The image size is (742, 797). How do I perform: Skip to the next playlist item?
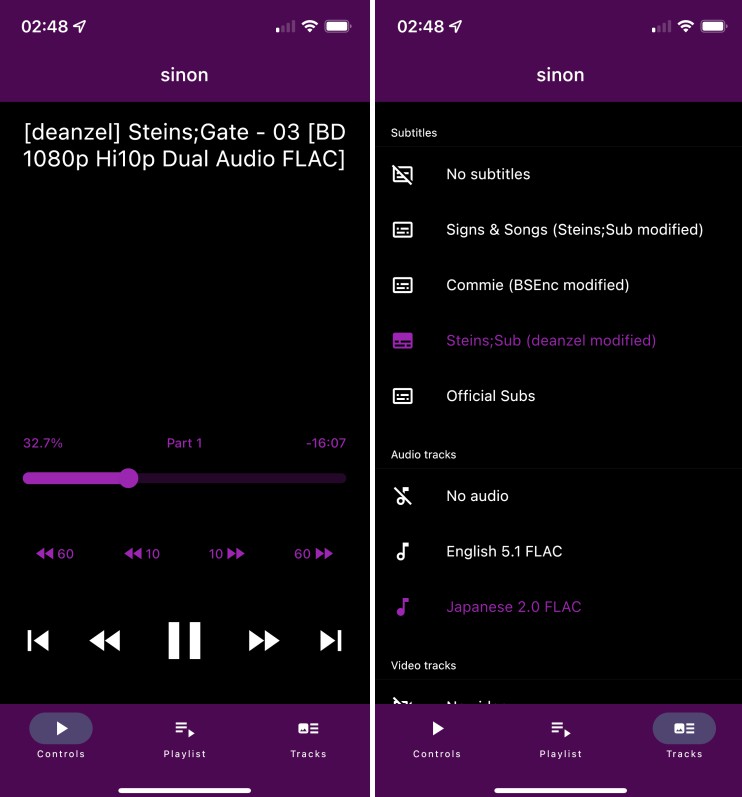click(331, 641)
